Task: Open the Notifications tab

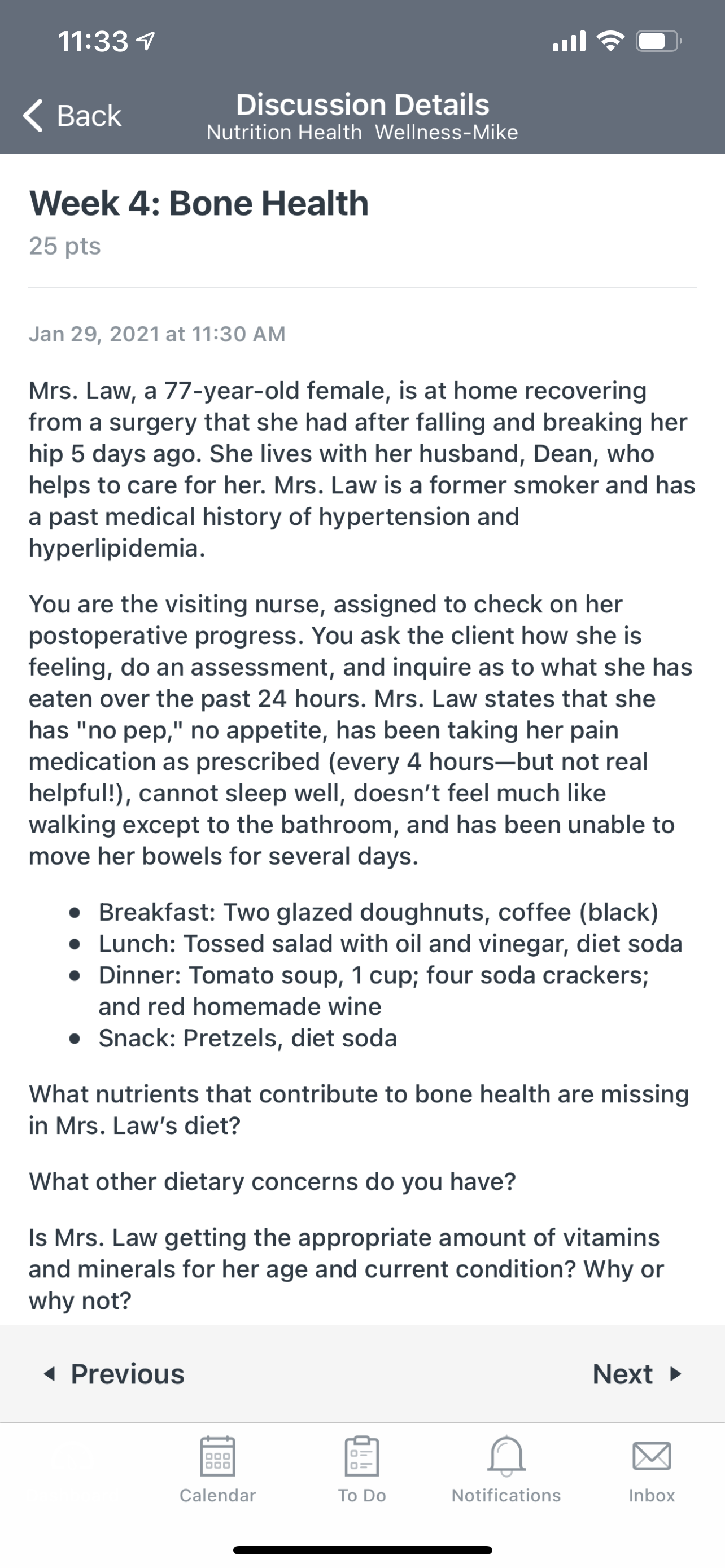Action: point(506,1470)
